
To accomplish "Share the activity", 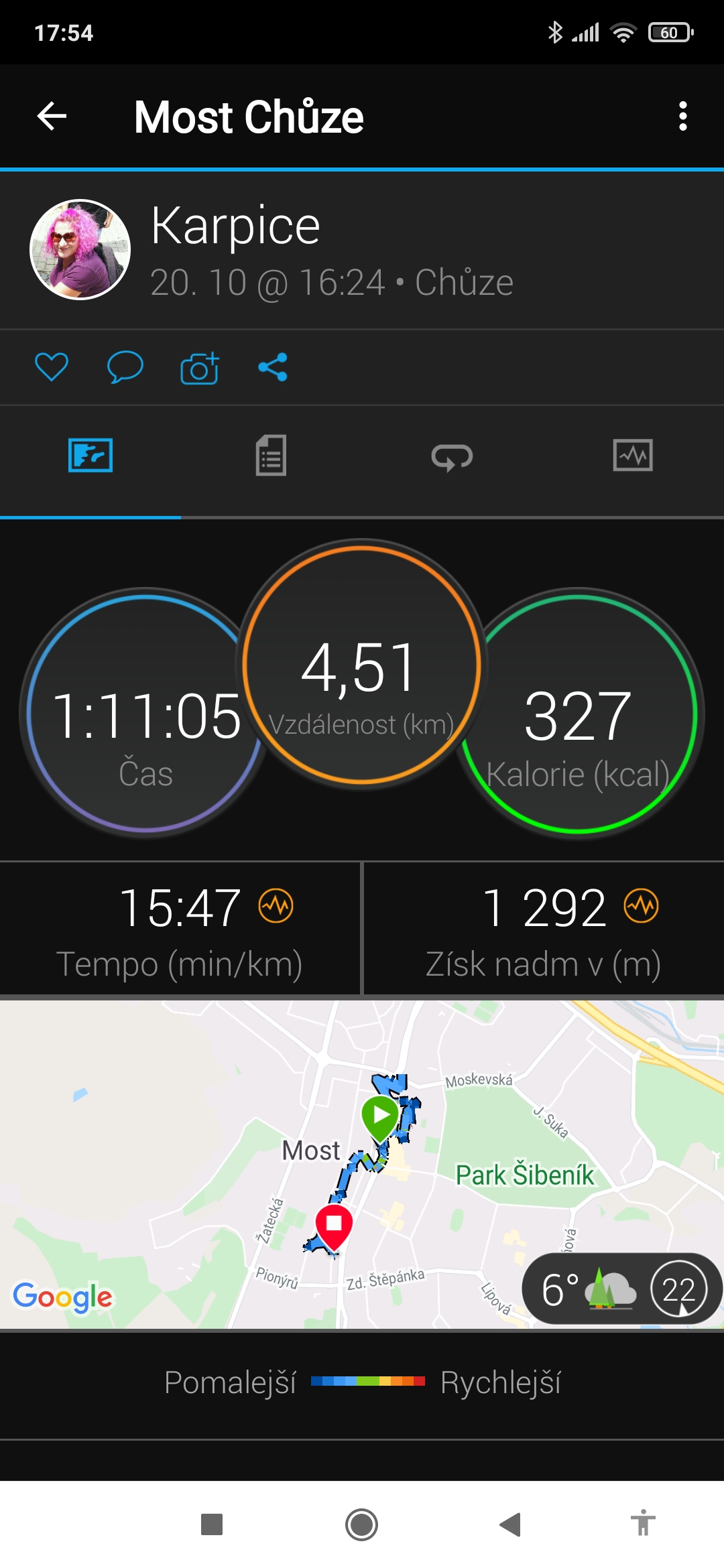I will [x=273, y=367].
